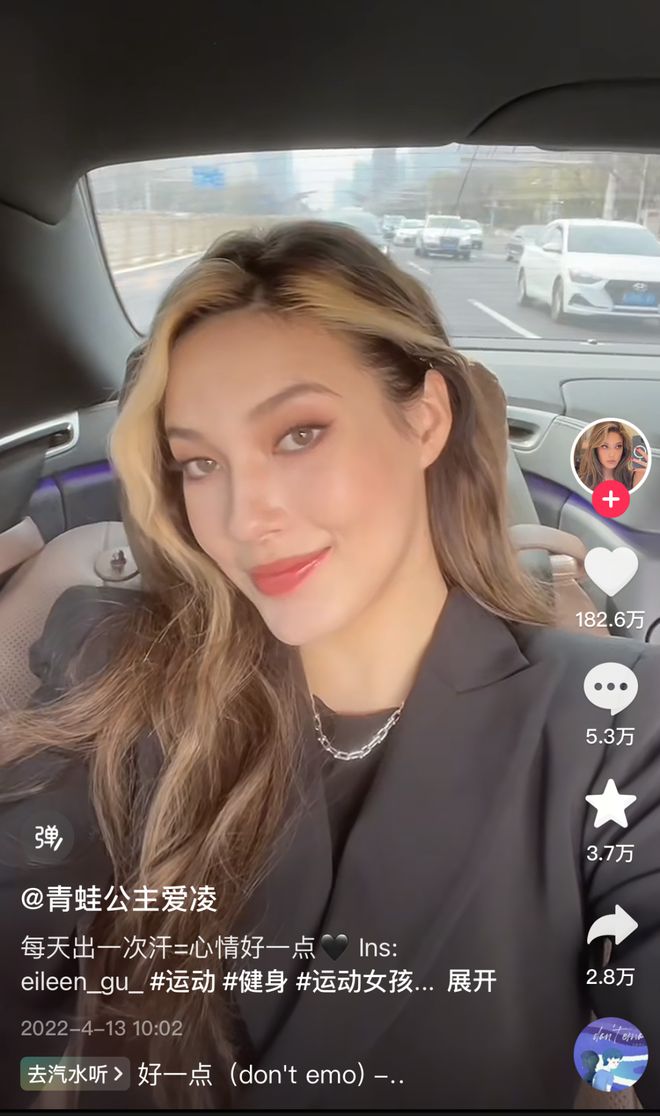Open @青蛙公主爱凌's profile from username
The width and height of the screenshot is (660, 1116).
point(119,897)
